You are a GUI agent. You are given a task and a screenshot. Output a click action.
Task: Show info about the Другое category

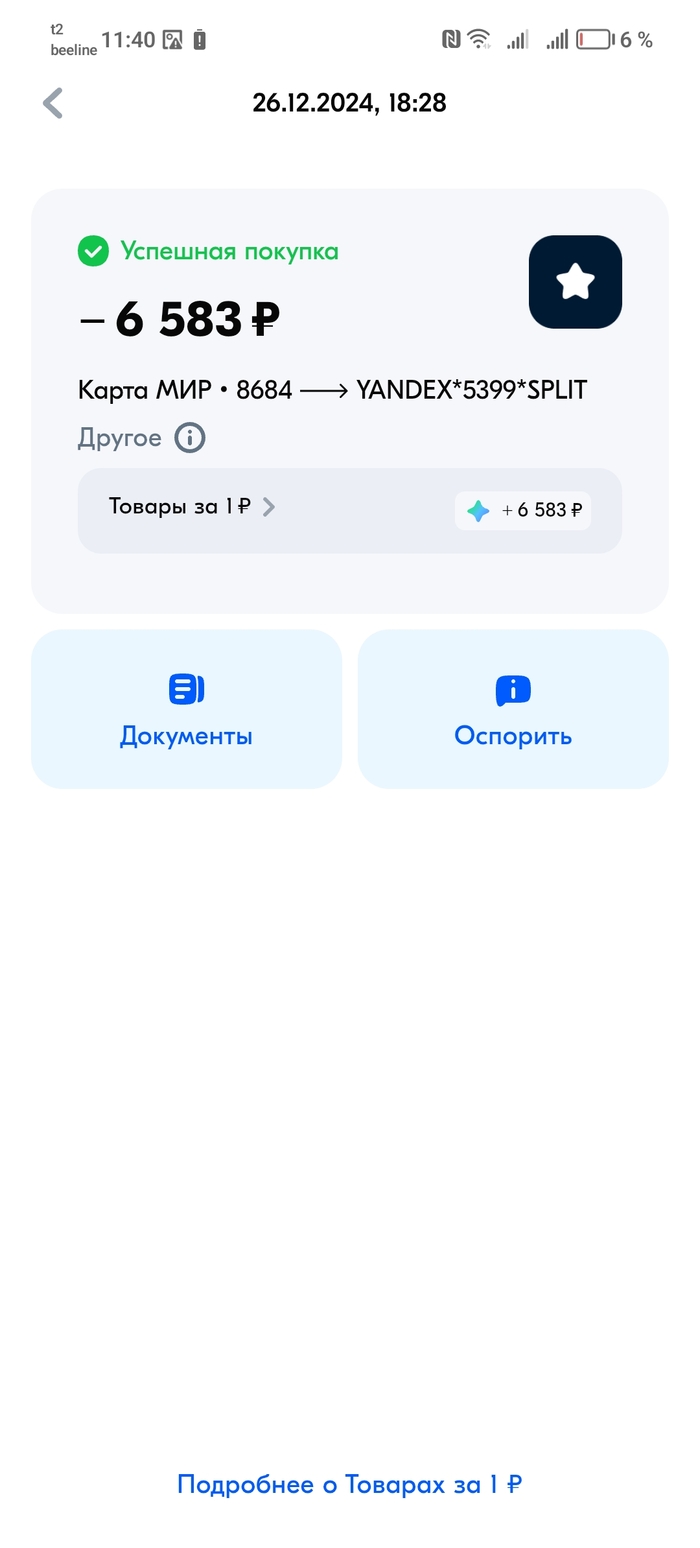pyautogui.click(x=190, y=438)
